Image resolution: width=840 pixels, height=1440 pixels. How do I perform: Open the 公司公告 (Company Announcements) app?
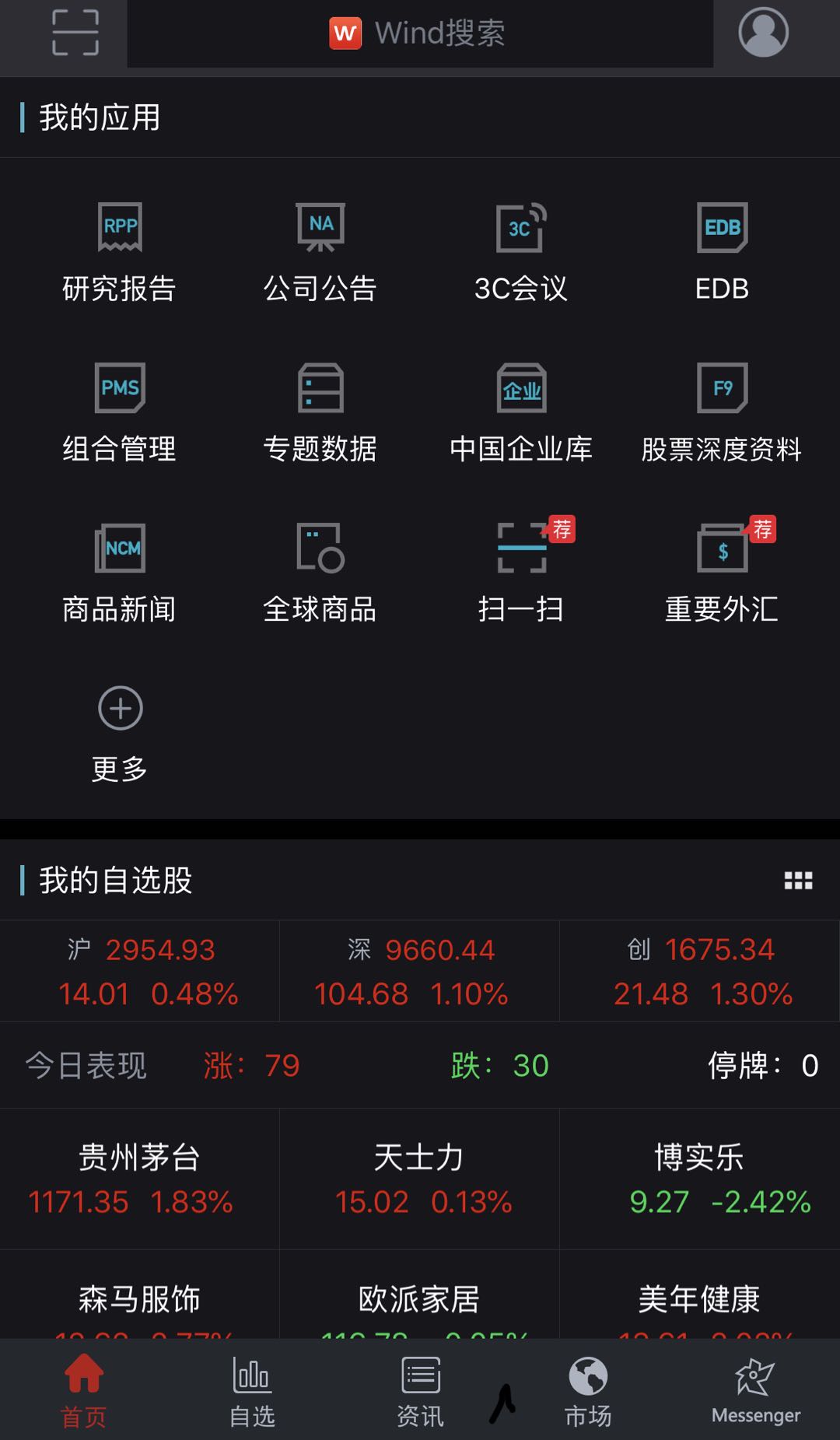click(x=320, y=249)
